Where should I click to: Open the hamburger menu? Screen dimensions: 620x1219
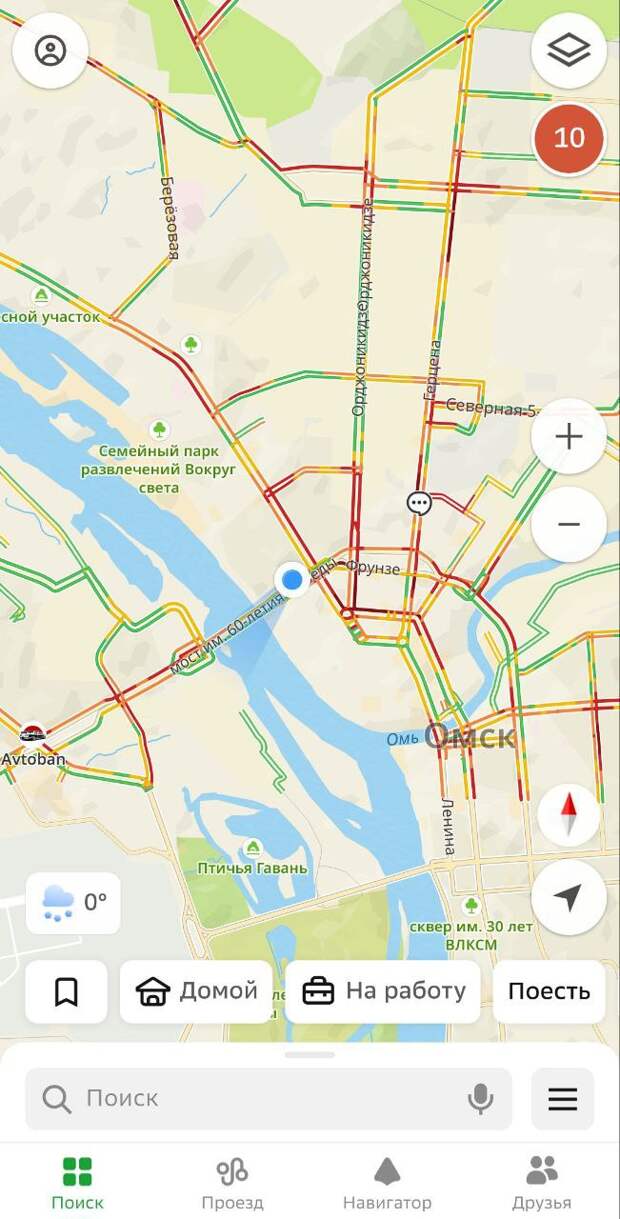[562, 1099]
